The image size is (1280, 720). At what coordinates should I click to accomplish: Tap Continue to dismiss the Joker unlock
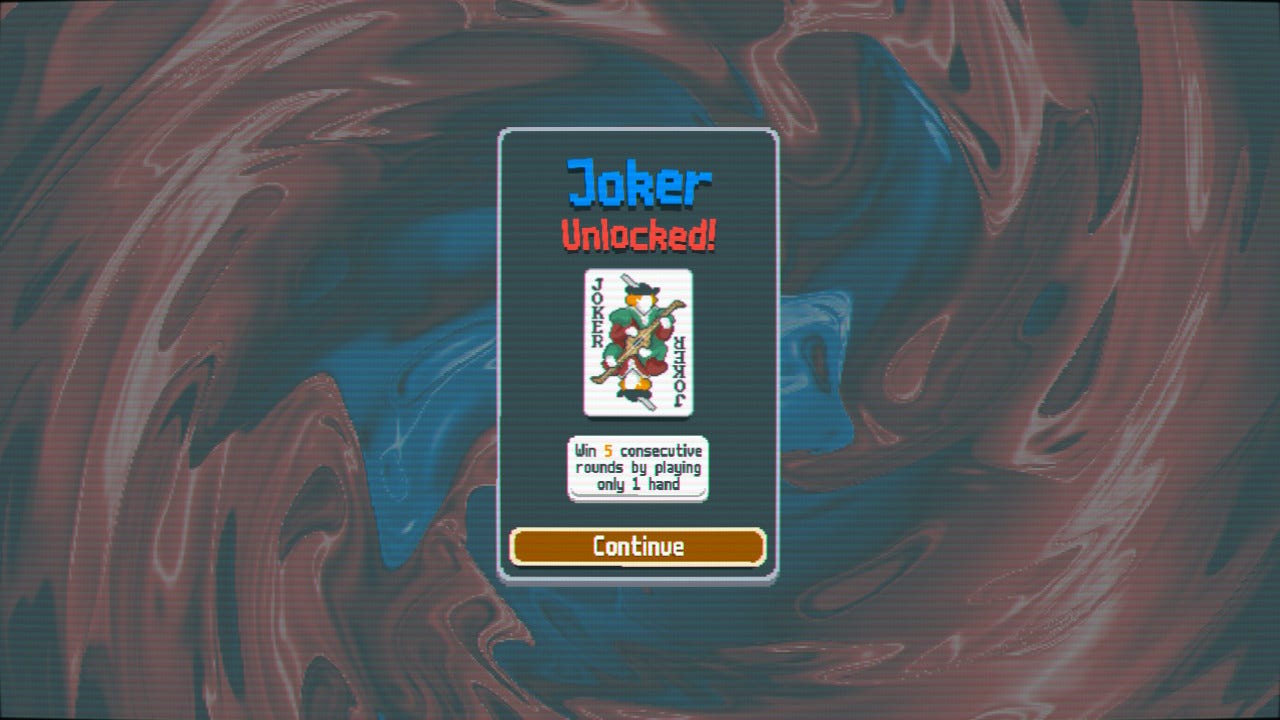(x=638, y=547)
